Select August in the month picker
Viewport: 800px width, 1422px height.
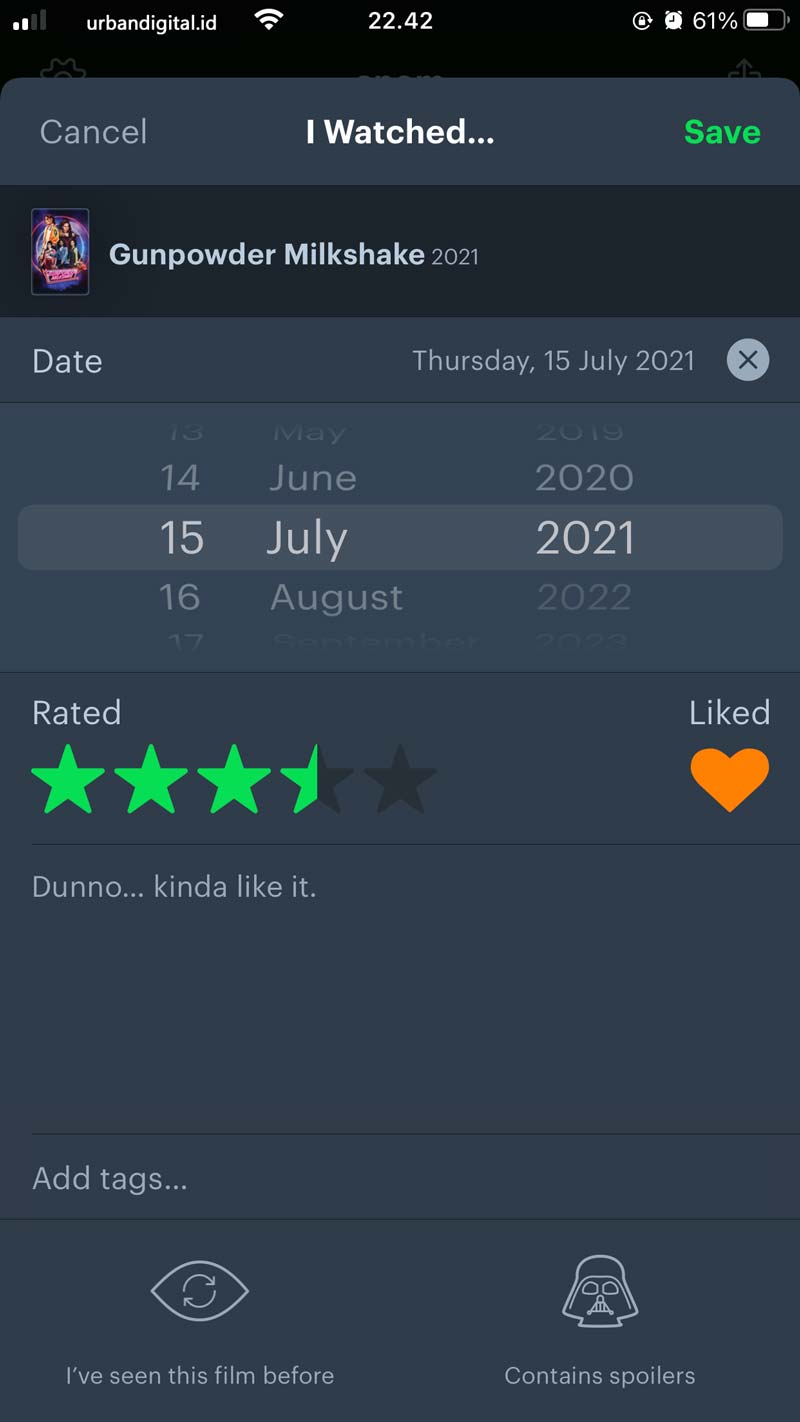(x=337, y=598)
